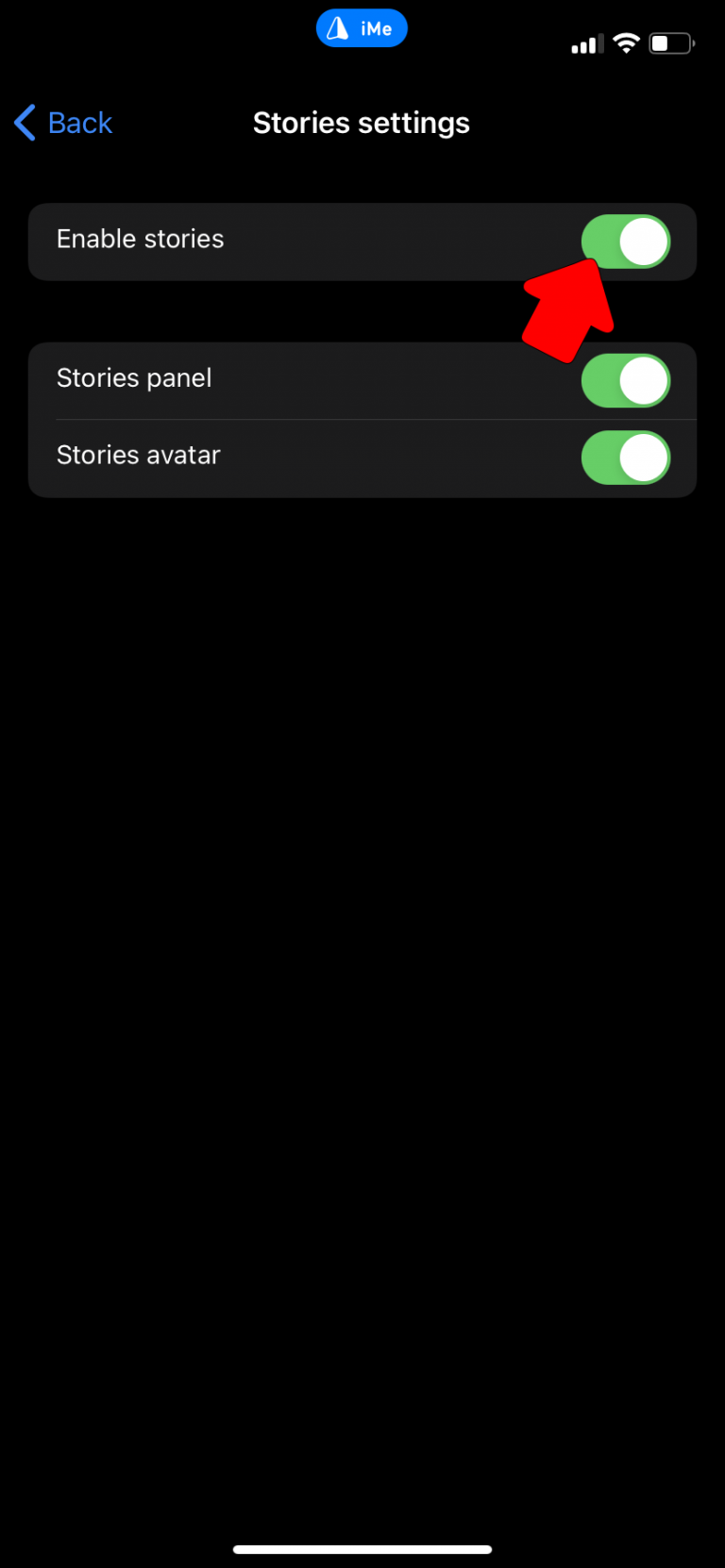Select the Stories panel row

point(134,378)
